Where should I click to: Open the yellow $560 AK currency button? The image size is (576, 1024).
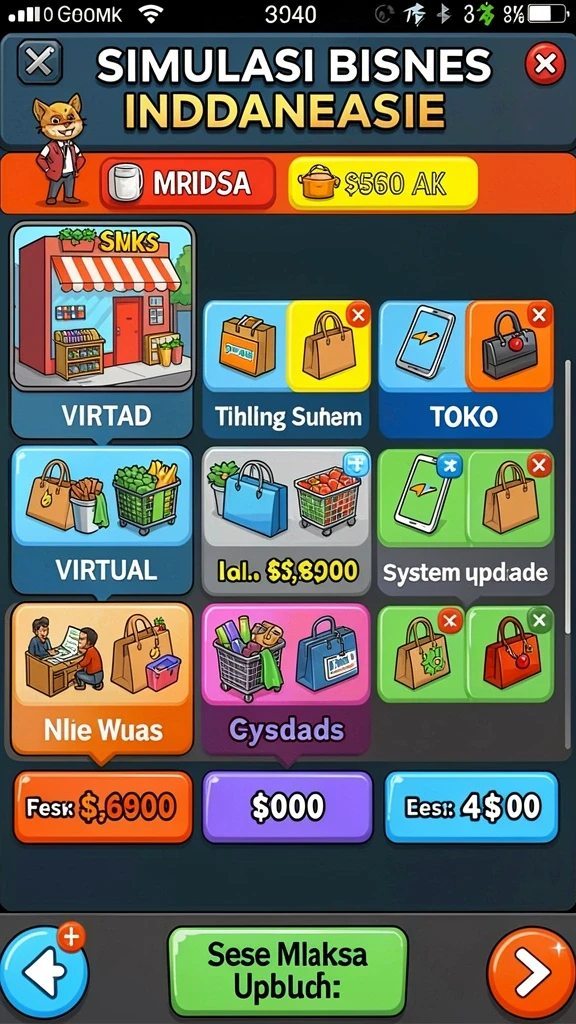pyautogui.click(x=382, y=184)
